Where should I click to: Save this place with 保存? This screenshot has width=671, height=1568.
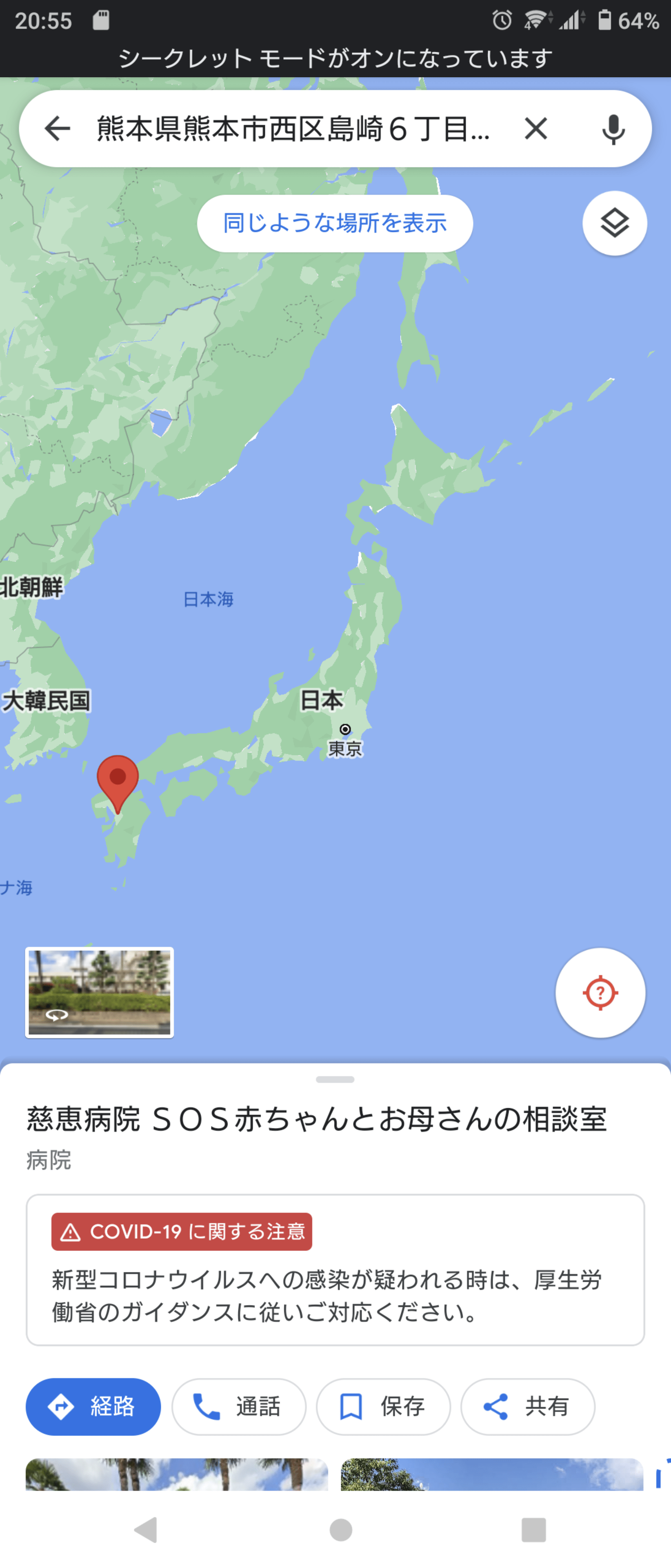pos(383,1406)
